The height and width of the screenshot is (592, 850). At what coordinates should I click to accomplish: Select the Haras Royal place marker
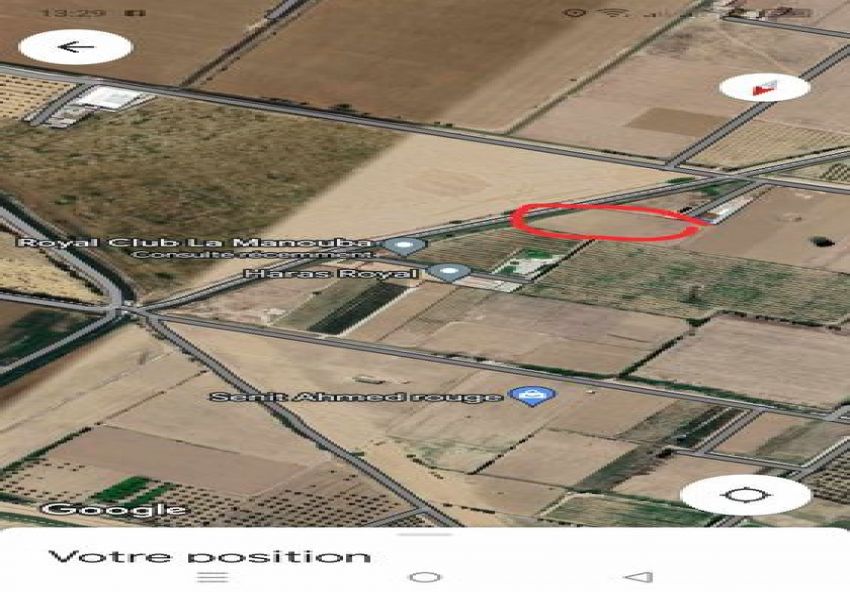click(x=449, y=272)
